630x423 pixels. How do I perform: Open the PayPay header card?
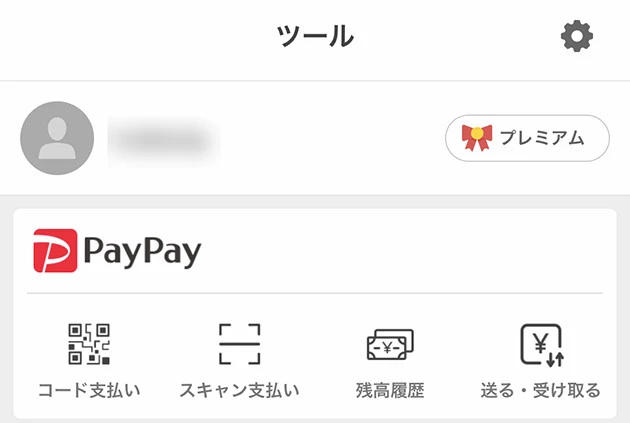pyautogui.click(x=118, y=250)
